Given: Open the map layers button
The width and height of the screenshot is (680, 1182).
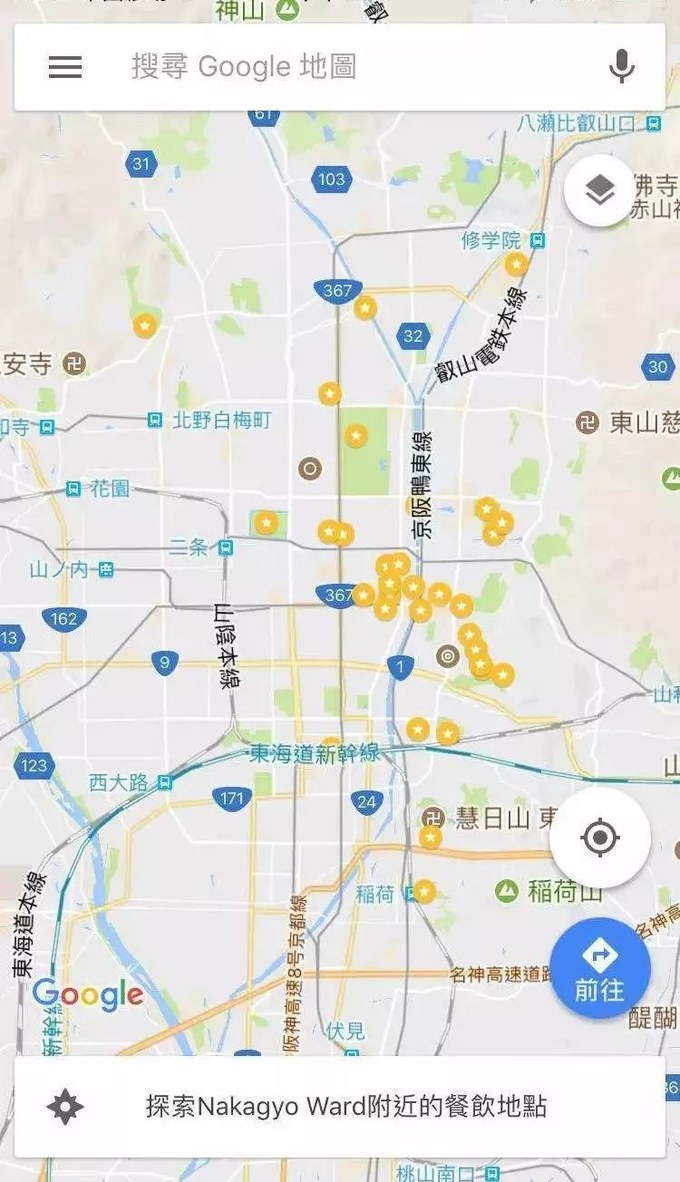Looking at the screenshot, I should pos(599,190).
